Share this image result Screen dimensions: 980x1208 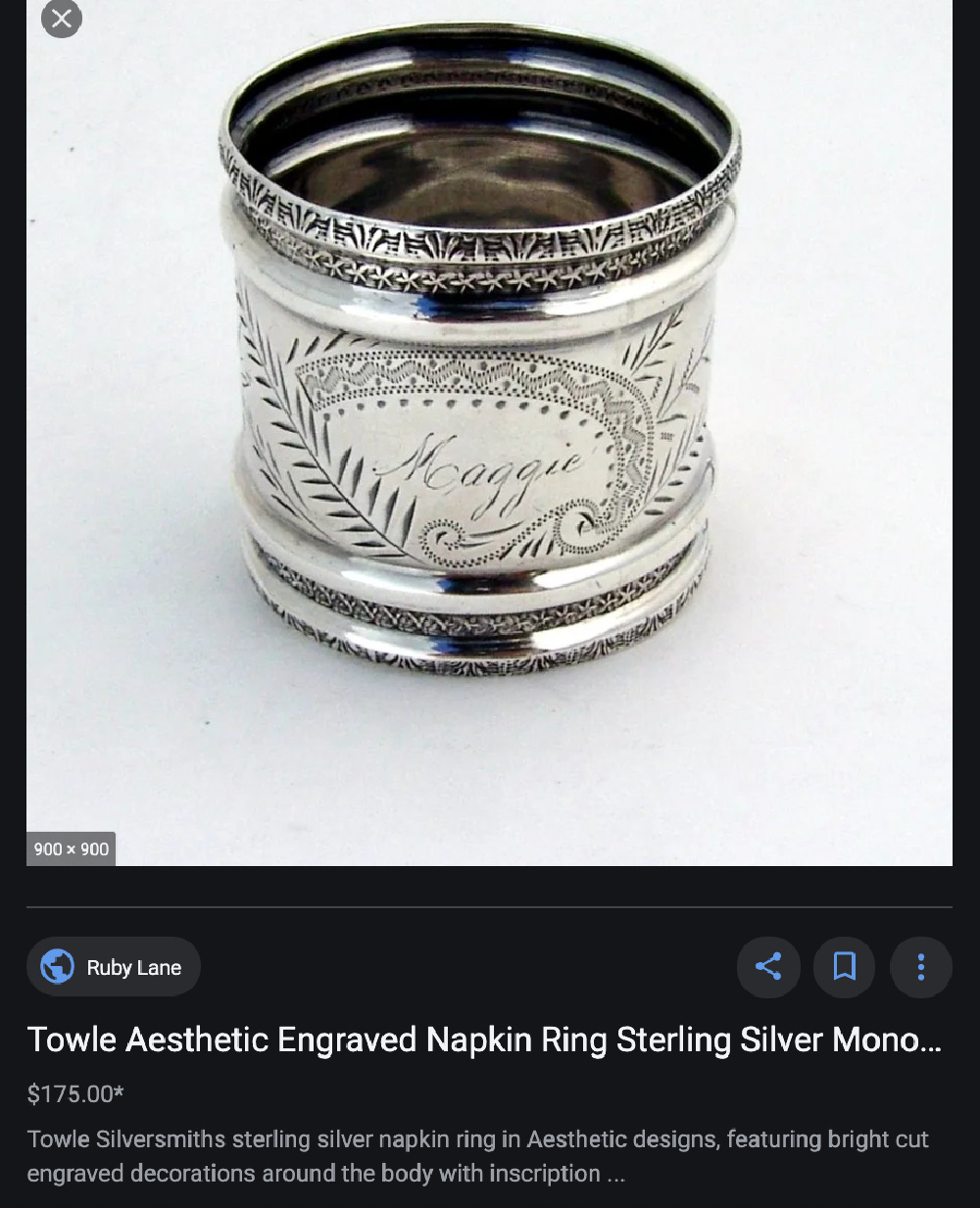[768, 967]
